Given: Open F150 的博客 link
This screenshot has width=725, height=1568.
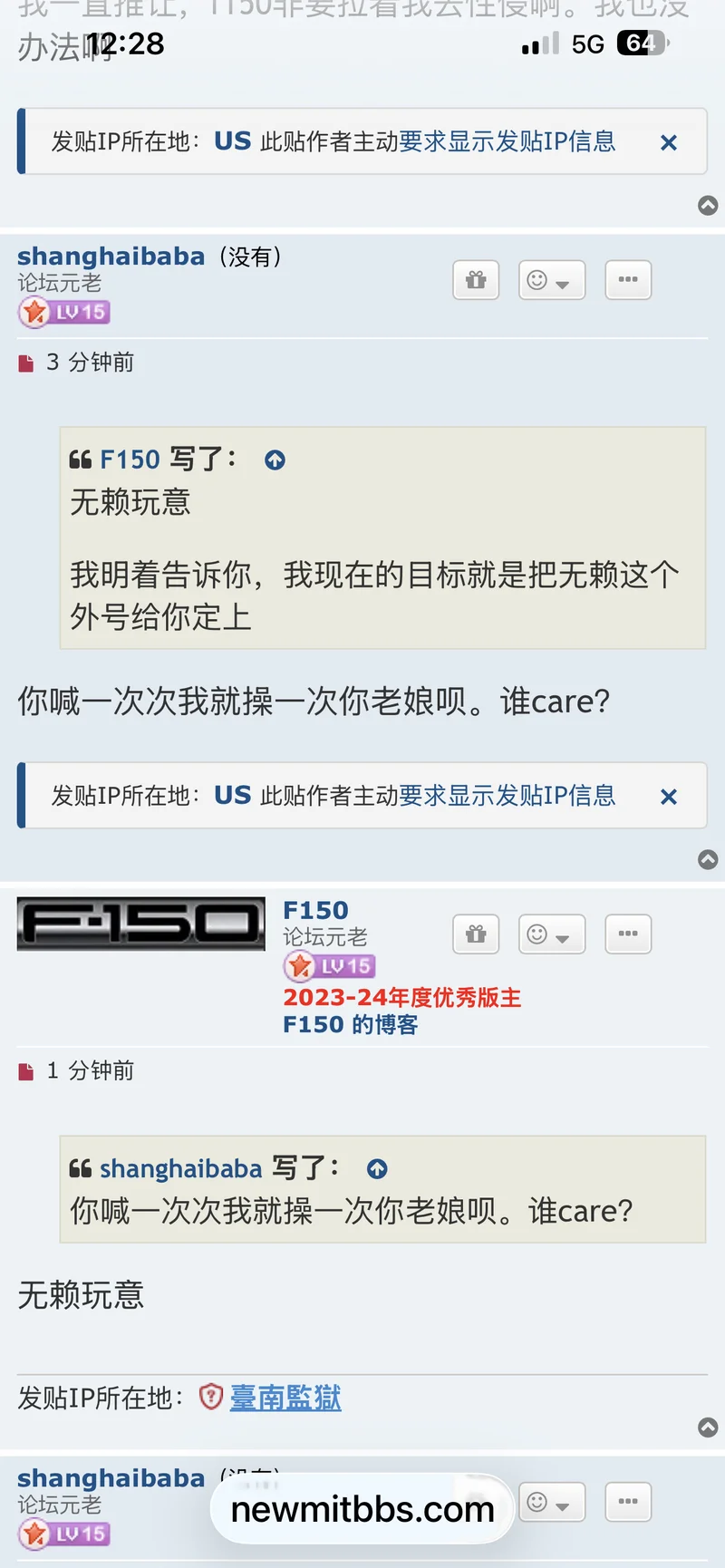Looking at the screenshot, I should tap(351, 1025).
